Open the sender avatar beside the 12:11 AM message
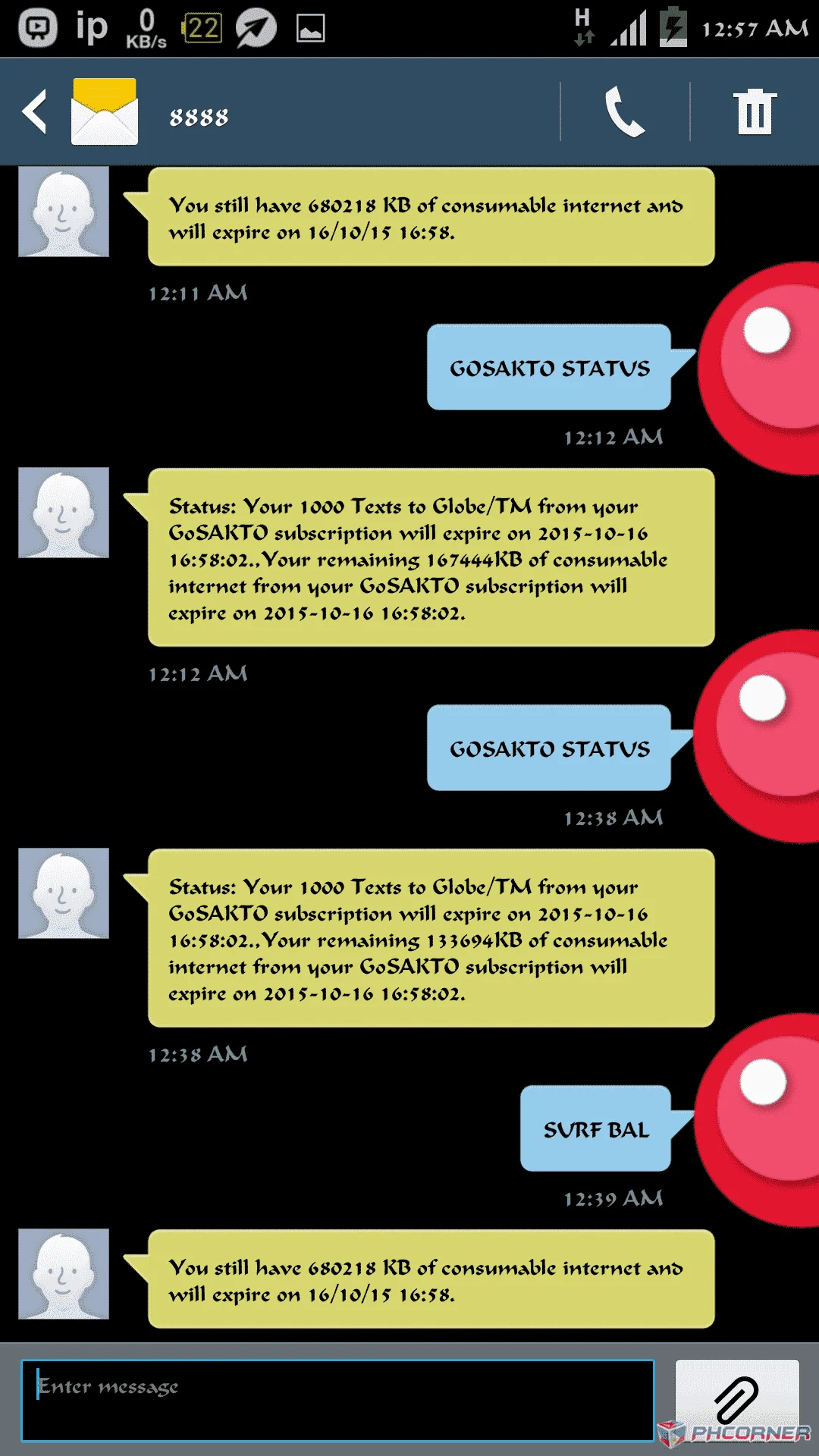The height and width of the screenshot is (1456, 819). coord(64,212)
